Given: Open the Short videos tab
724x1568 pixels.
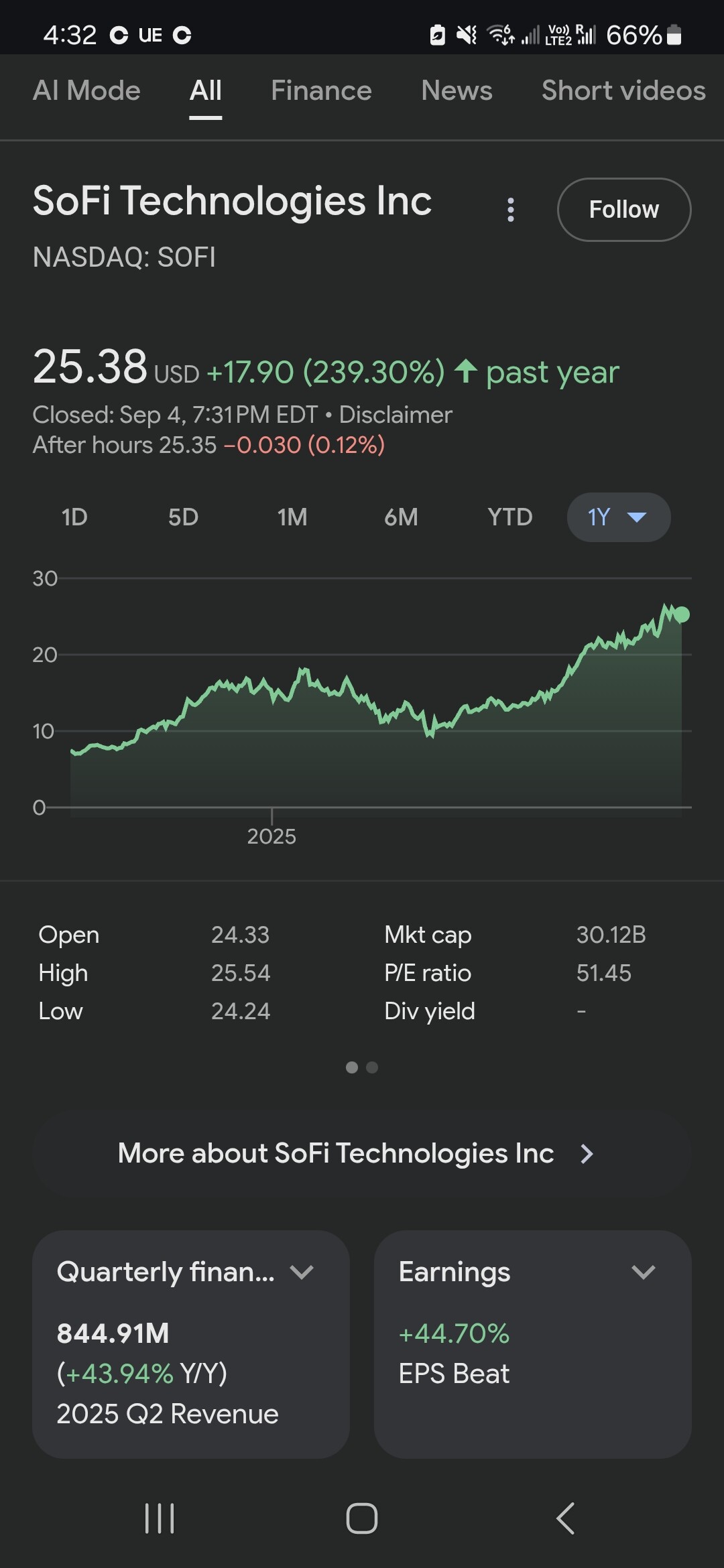Looking at the screenshot, I should click(x=623, y=90).
